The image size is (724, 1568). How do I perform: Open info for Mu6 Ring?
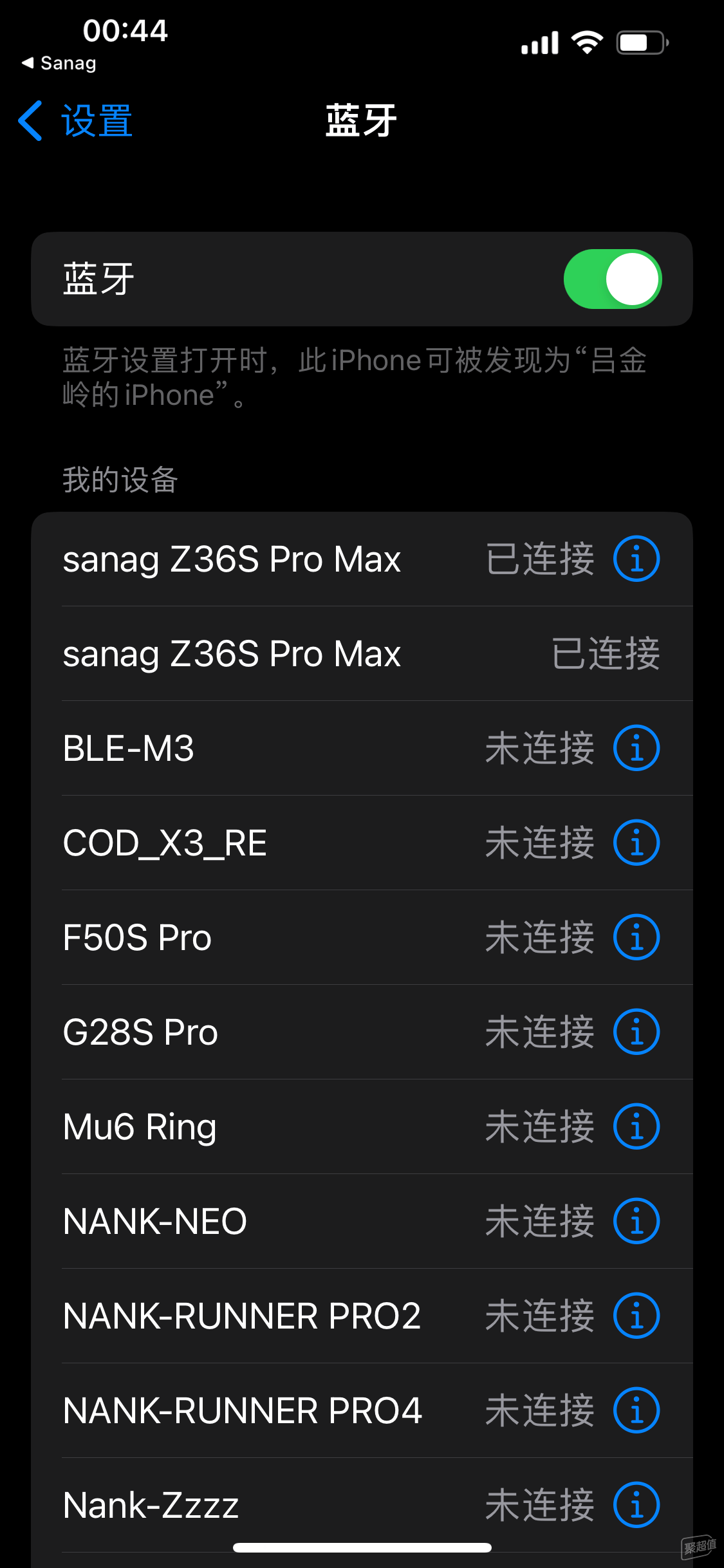click(636, 1126)
